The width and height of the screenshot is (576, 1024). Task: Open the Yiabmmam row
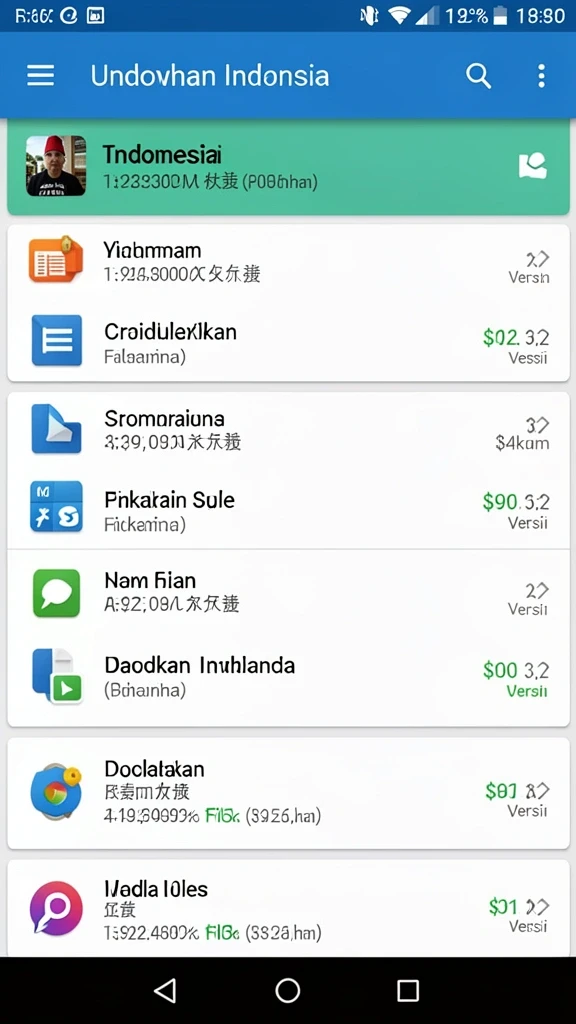(288, 261)
